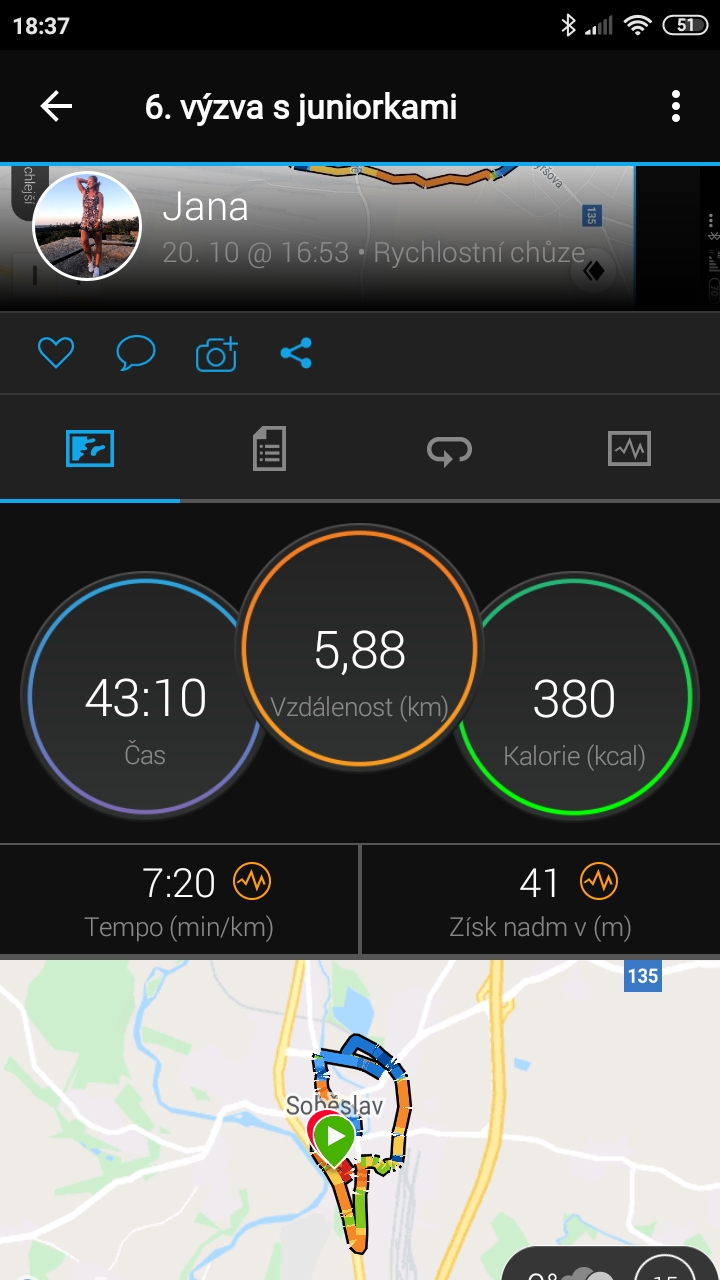This screenshot has height=1280, width=720.
Task: Switch to the laps tab
Action: [449, 450]
